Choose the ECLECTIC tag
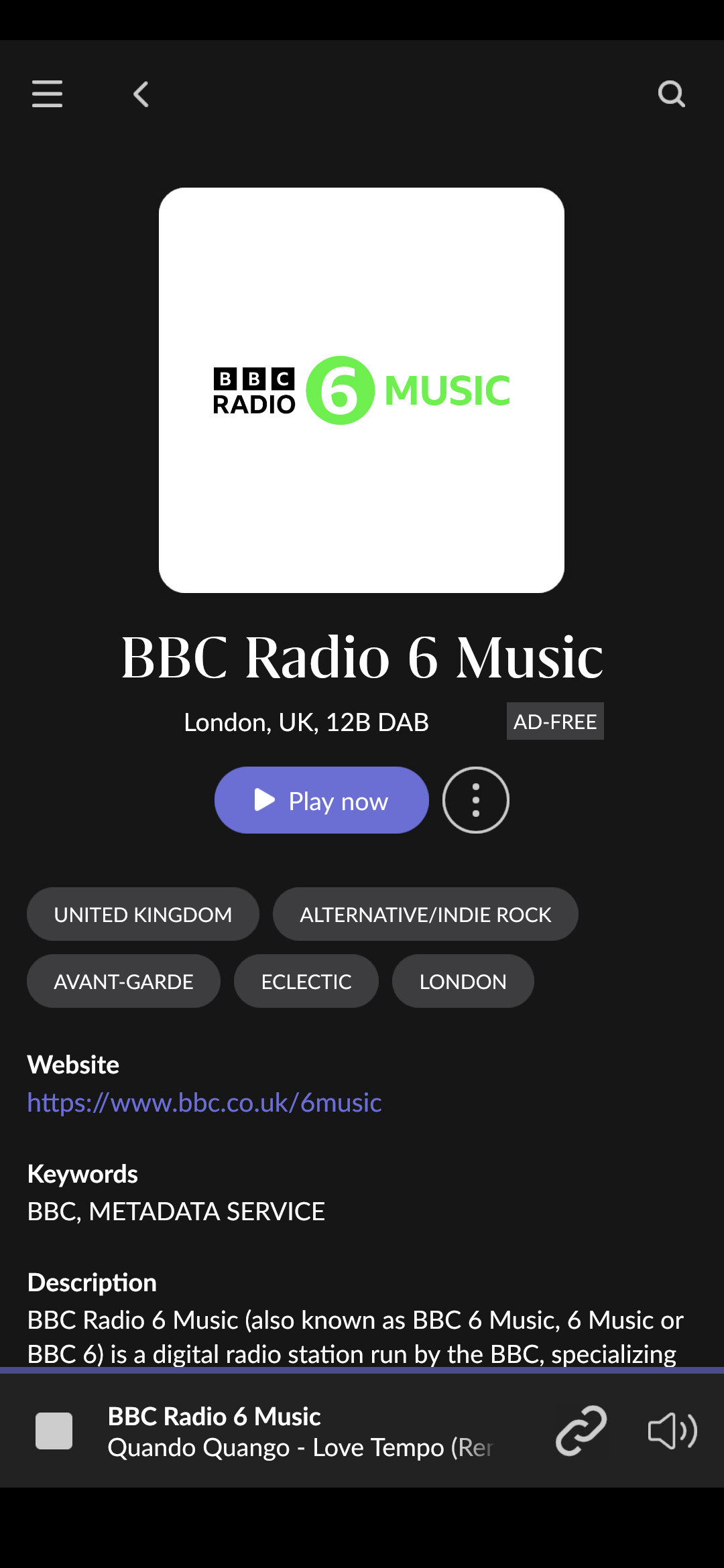The image size is (724, 1568). click(306, 981)
